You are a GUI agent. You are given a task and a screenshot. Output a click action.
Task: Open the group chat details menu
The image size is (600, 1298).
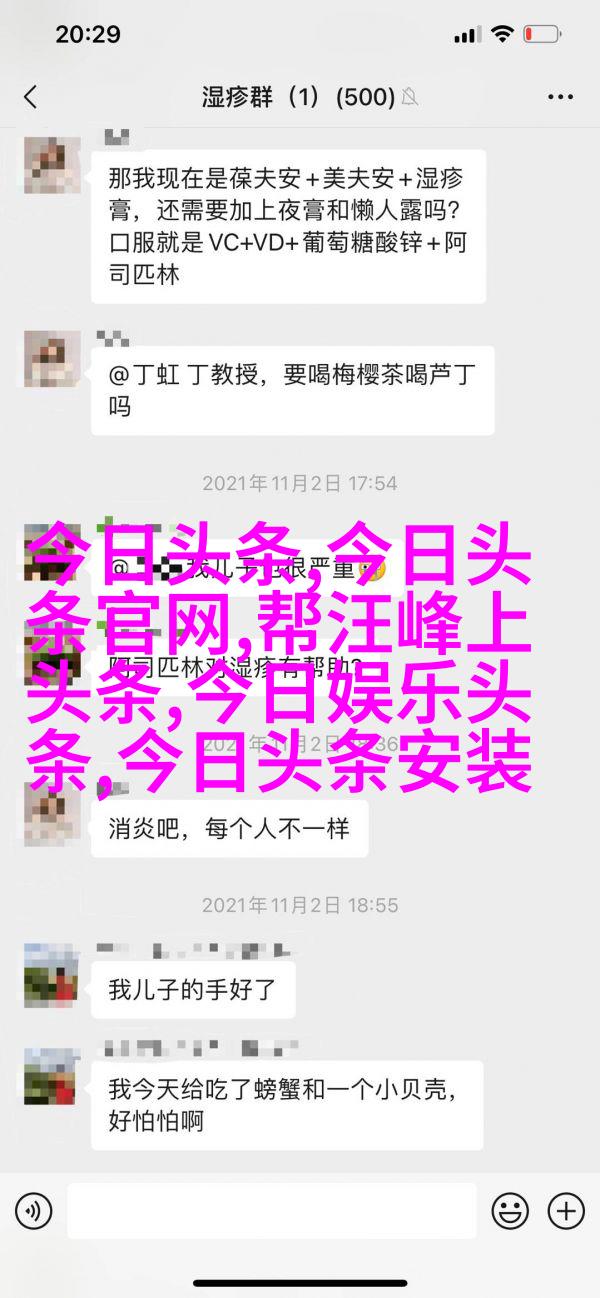pyautogui.click(x=562, y=97)
